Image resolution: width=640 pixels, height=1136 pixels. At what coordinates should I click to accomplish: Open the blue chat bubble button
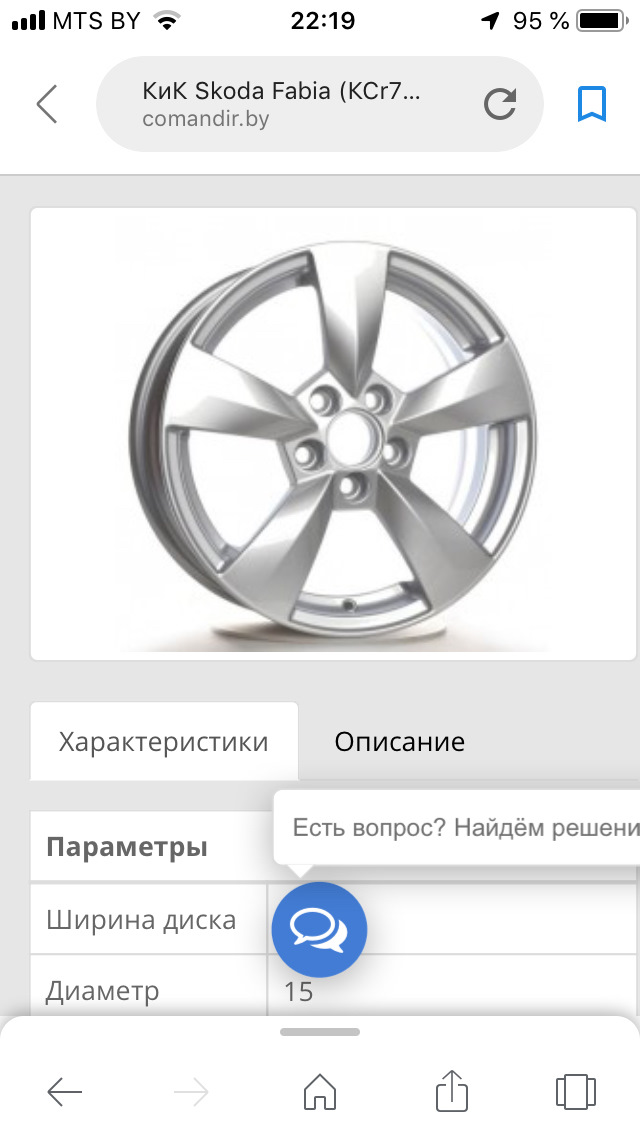(x=320, y=930)
